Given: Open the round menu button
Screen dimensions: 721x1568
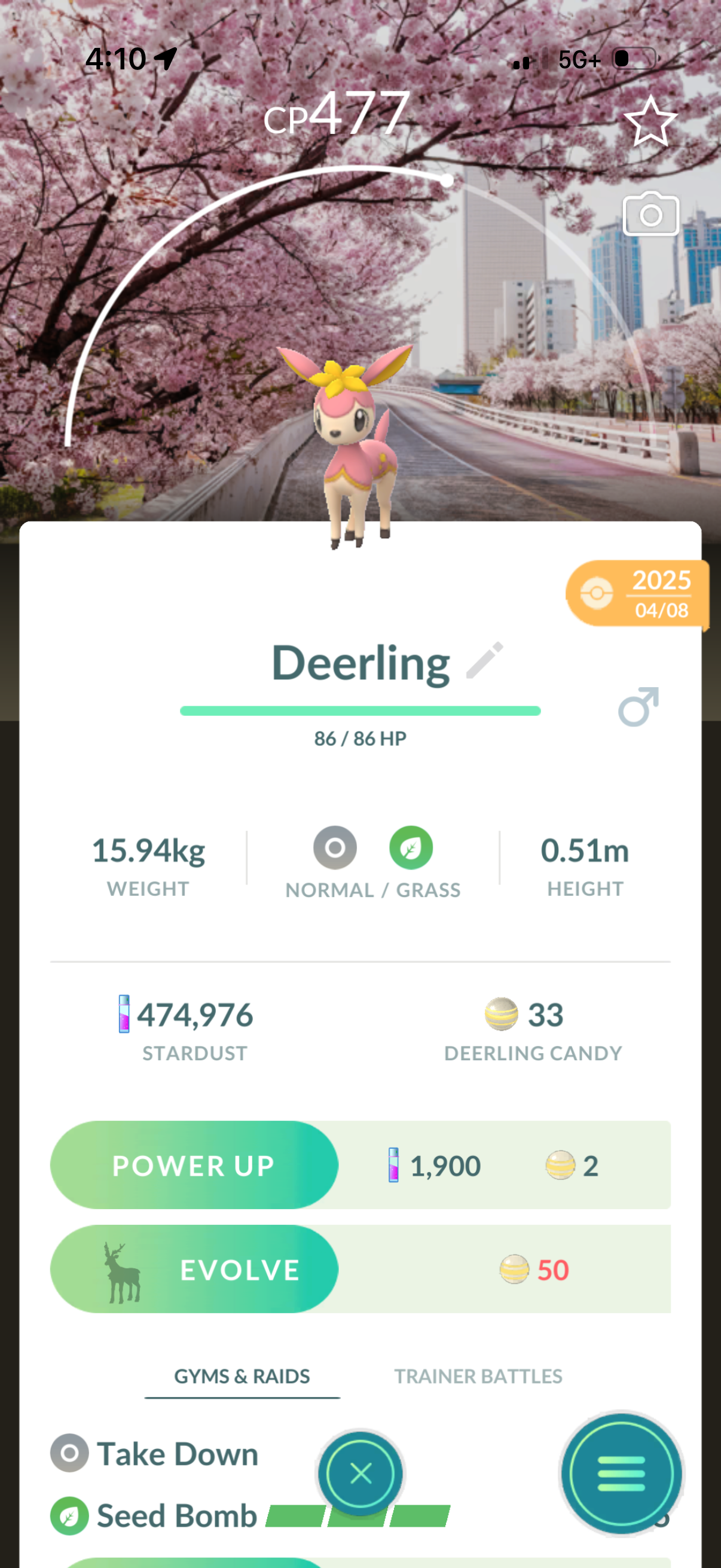Looking at the screenshot, I should 620,1473.
